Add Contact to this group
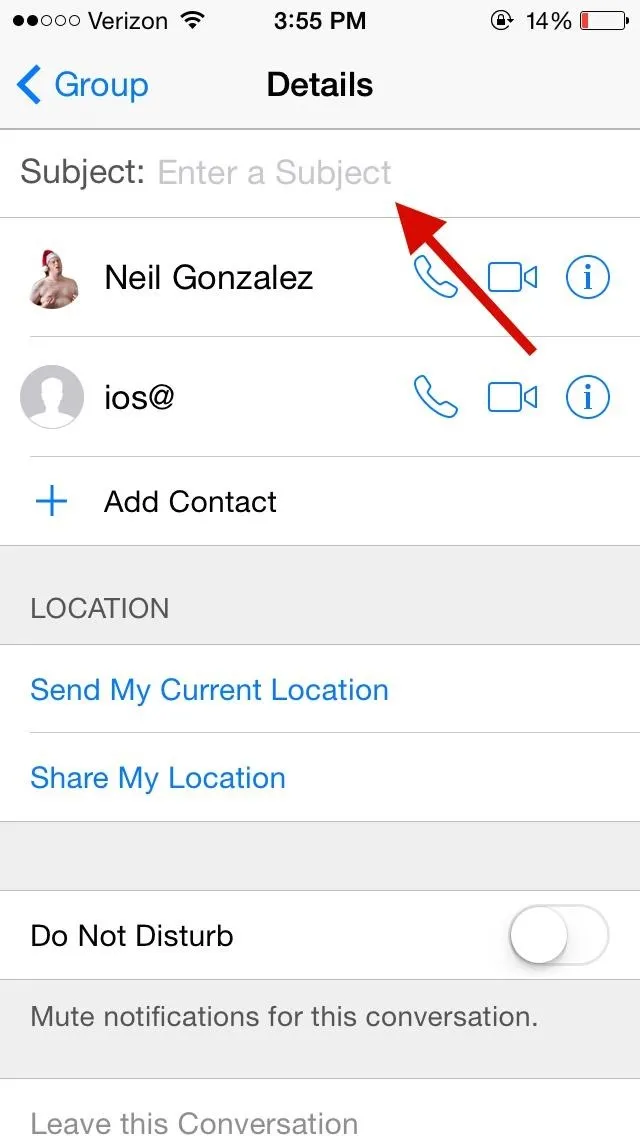 (320, 501)
